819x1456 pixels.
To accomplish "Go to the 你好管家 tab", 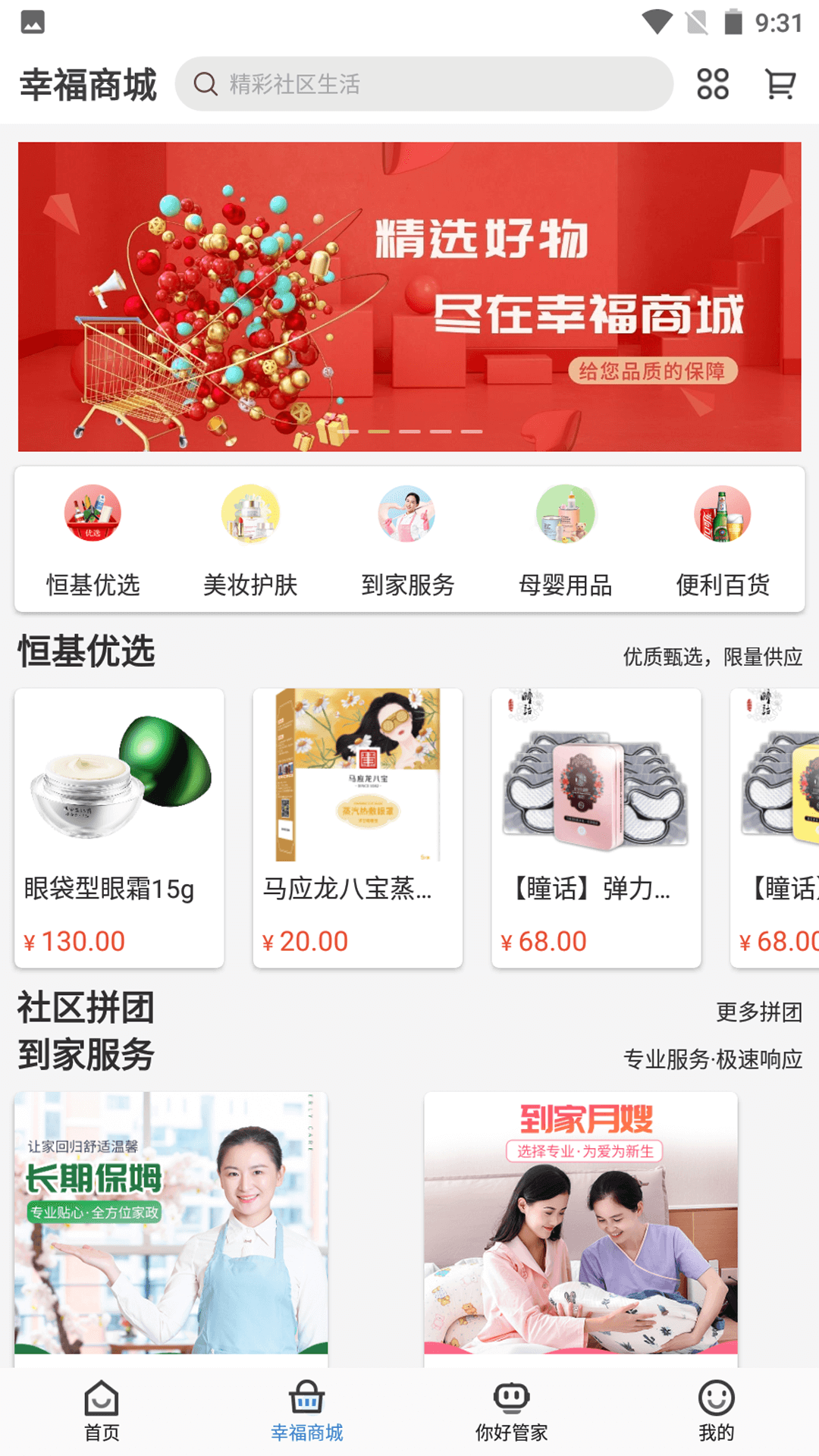I will [x=511, y=1410].
